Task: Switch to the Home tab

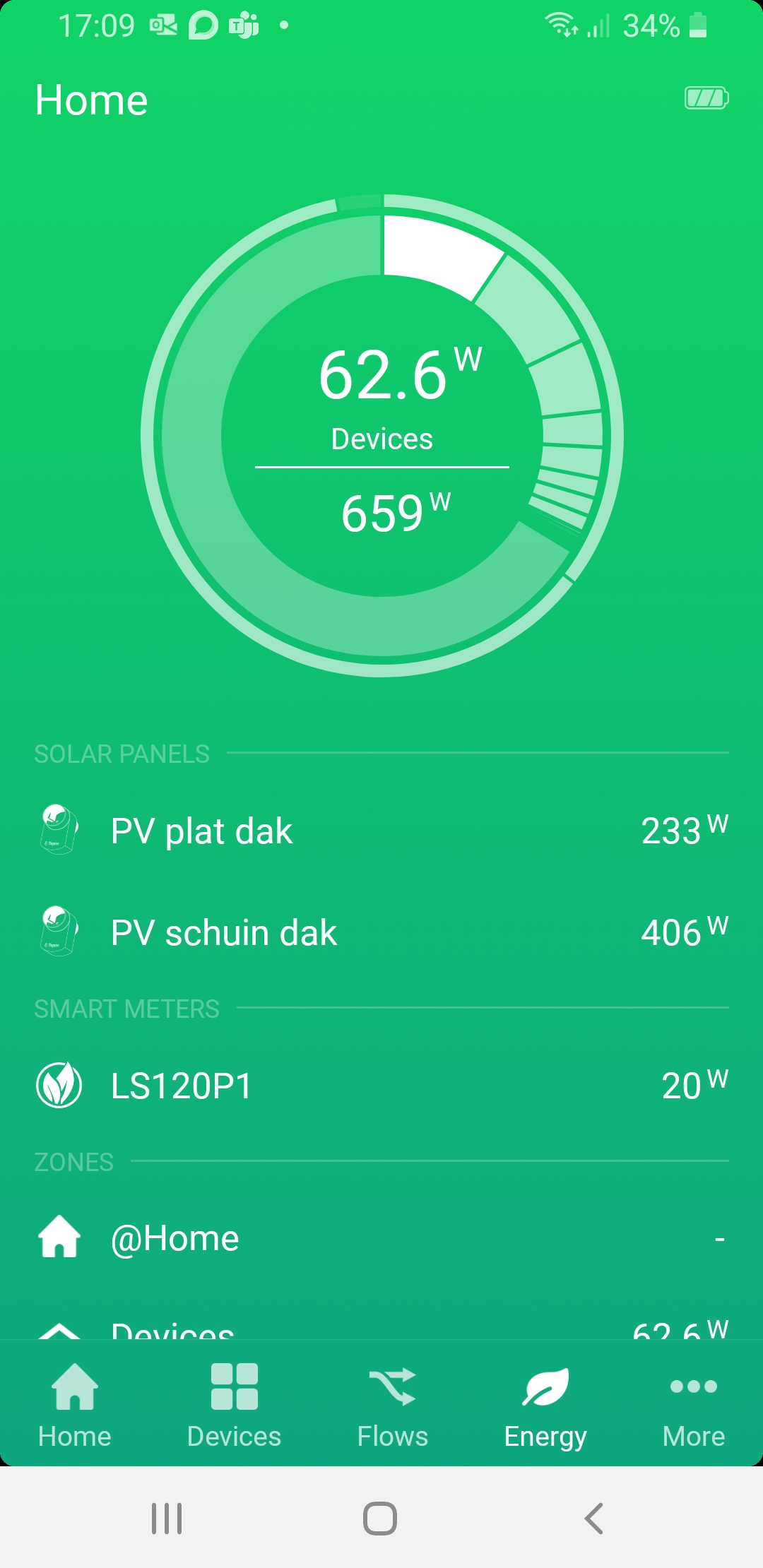Action: (x=75, y=1406)
